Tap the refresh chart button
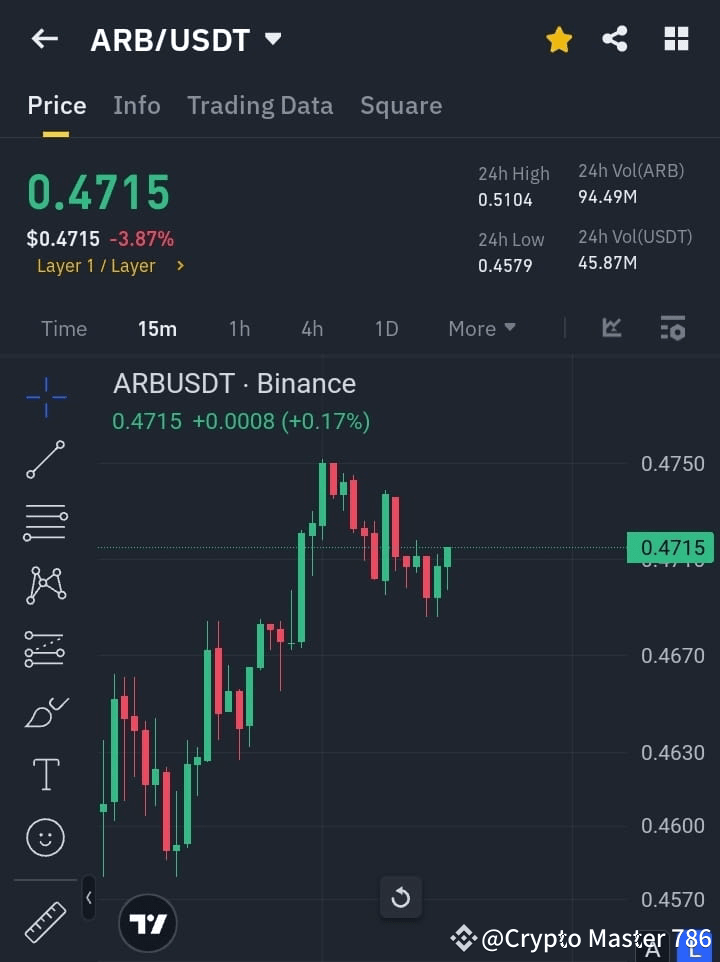 pyautogui.click(x=400, y=897)
